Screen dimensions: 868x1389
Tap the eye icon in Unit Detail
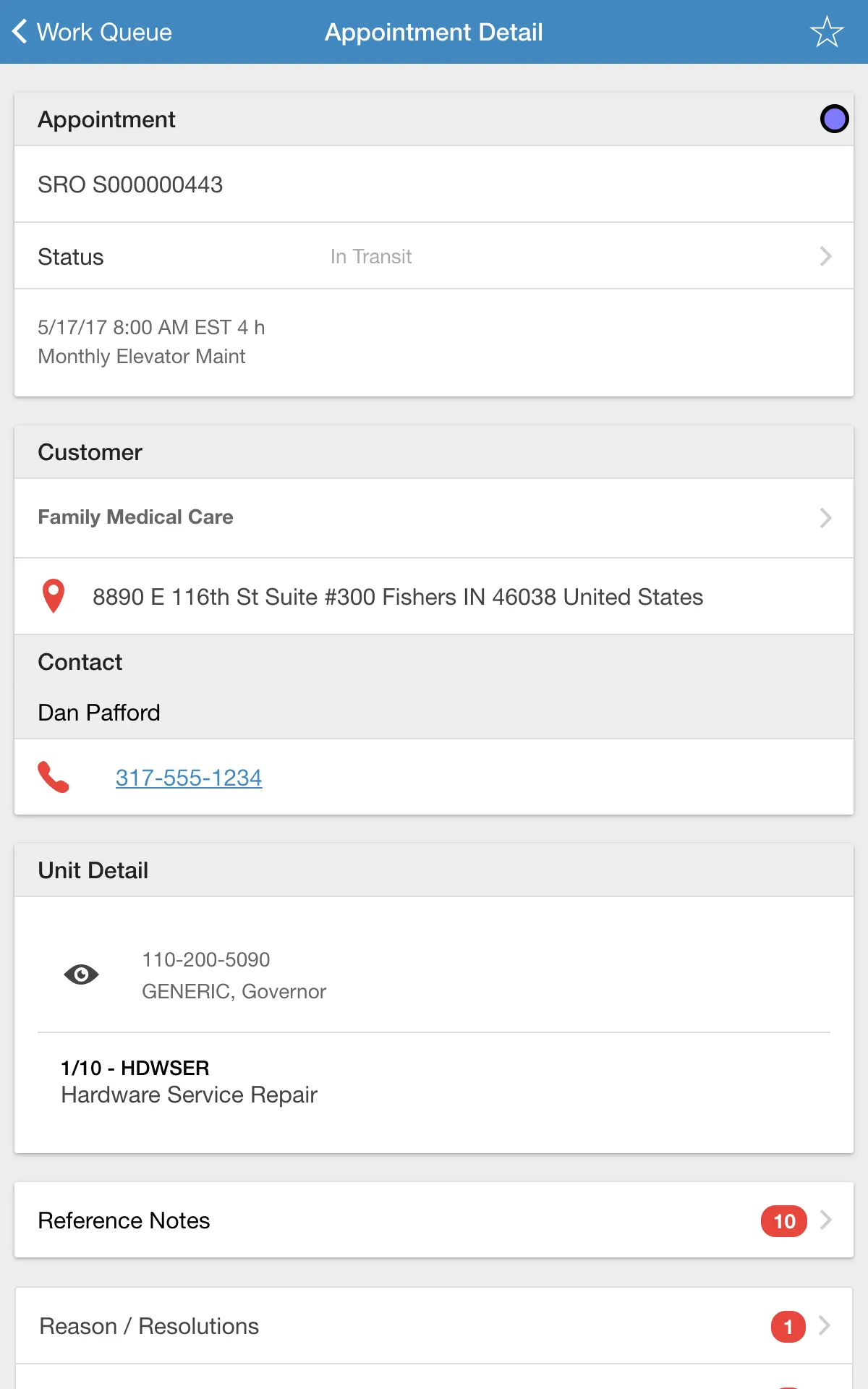coord(82,974)
